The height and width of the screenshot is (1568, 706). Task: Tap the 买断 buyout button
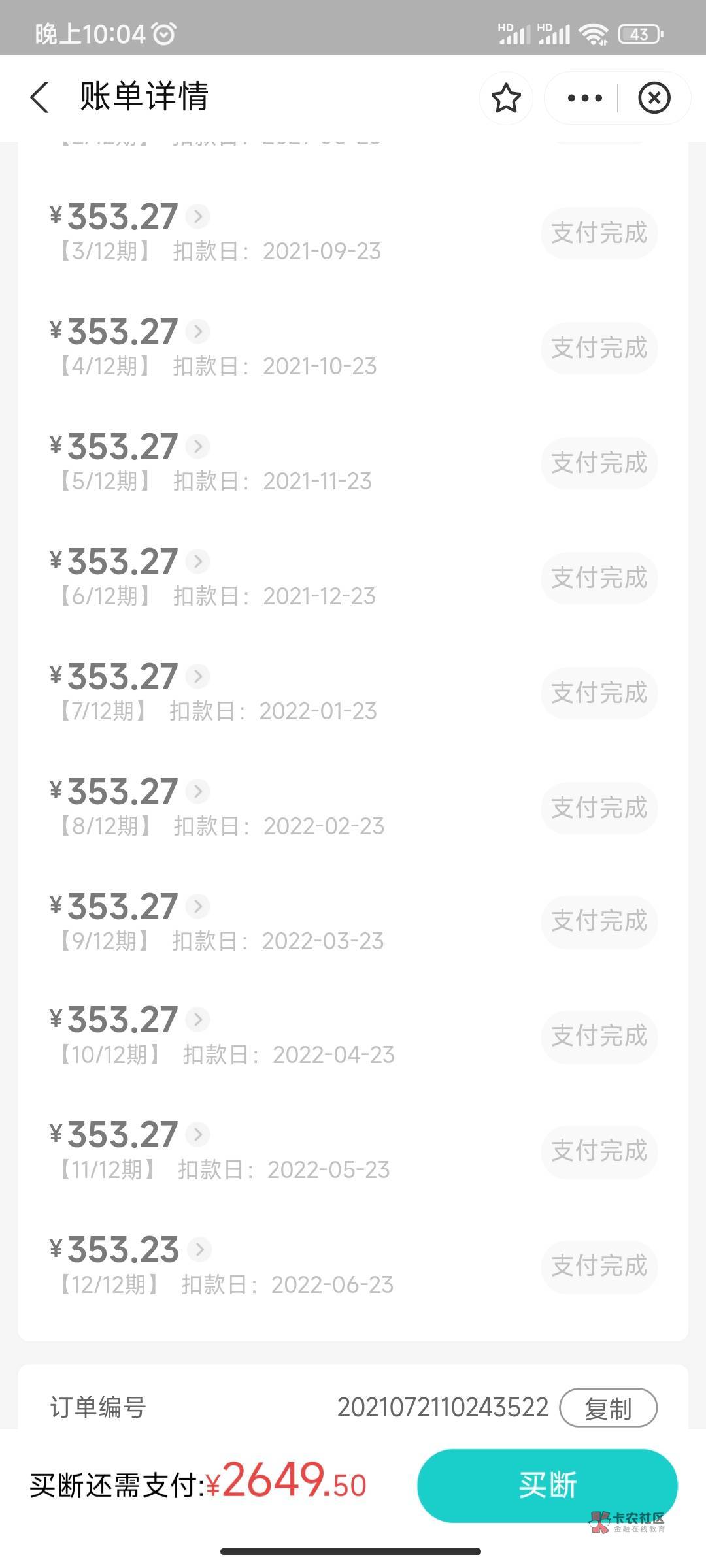point(547,1485)
